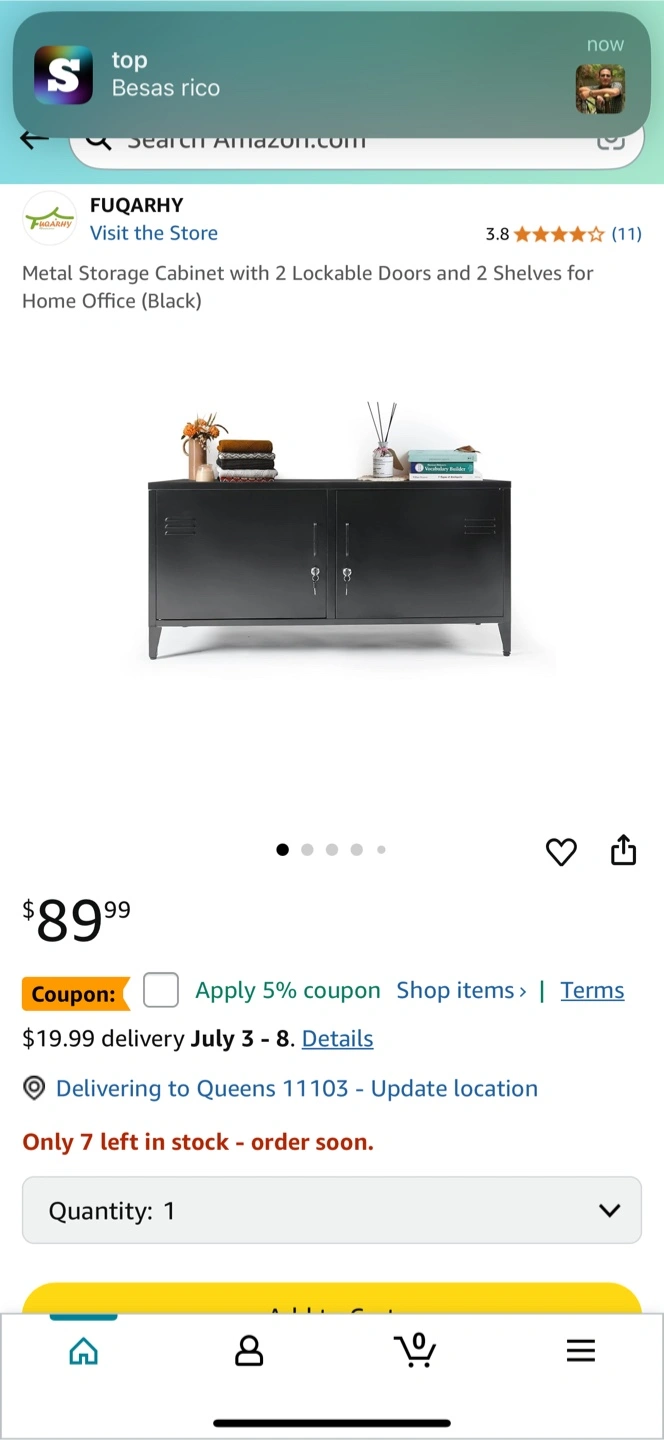Viewport: 664px width, 1440px height.
Task: Open the notification from top
Action: 330,75
